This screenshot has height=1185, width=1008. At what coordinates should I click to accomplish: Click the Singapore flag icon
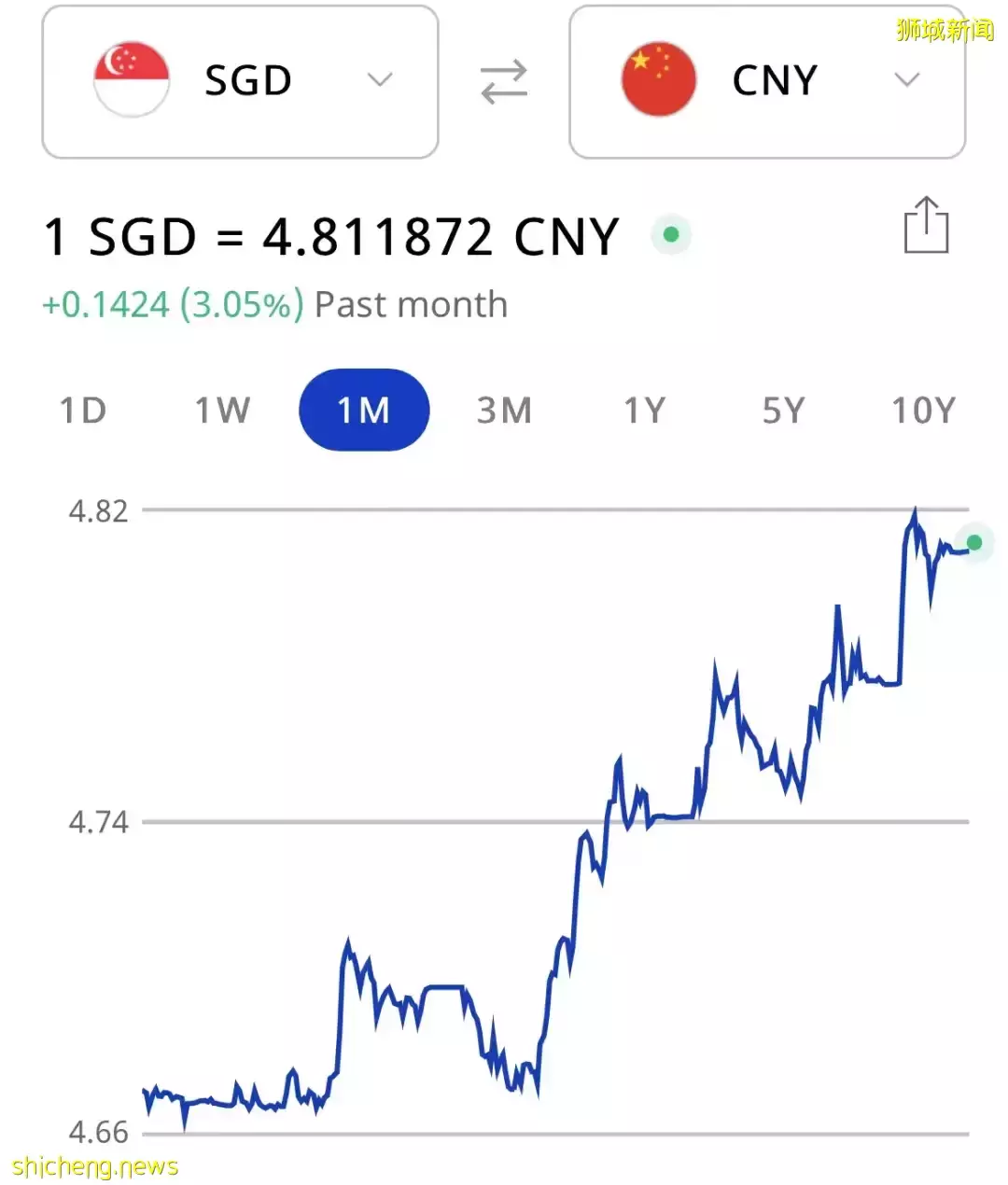tap(132, 80)
